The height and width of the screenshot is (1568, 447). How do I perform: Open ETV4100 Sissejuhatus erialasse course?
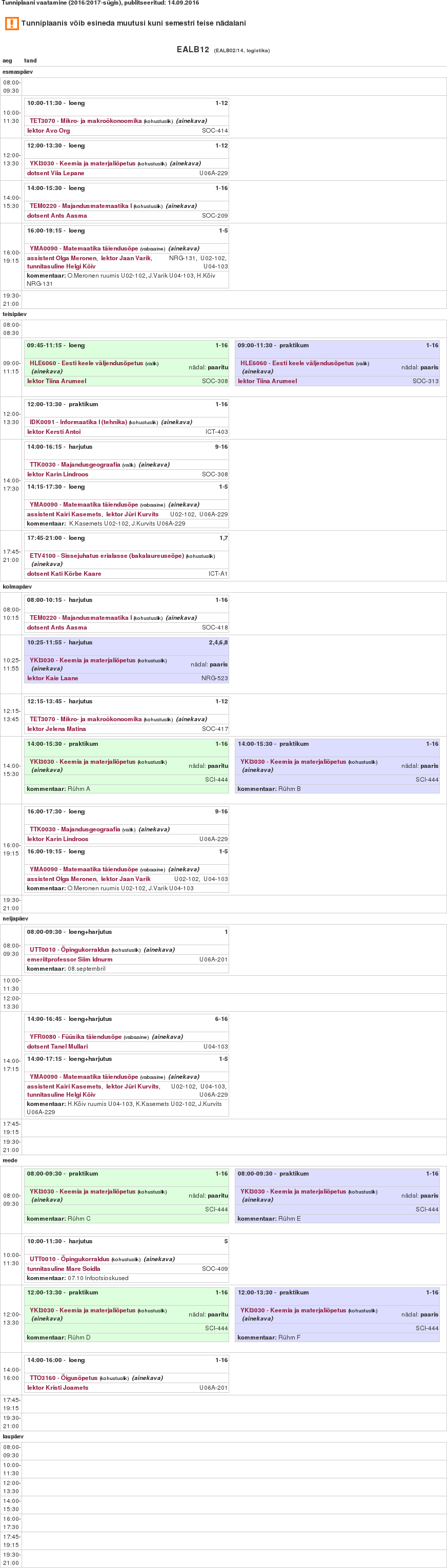107,556
